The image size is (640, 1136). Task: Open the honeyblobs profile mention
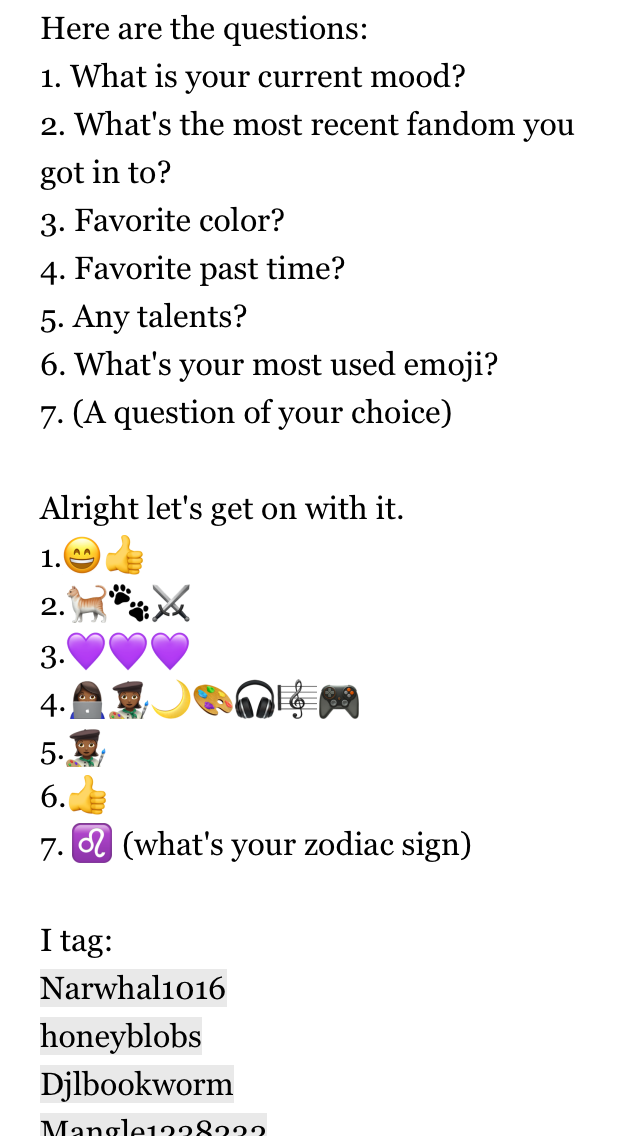(x=121, y=1035)
